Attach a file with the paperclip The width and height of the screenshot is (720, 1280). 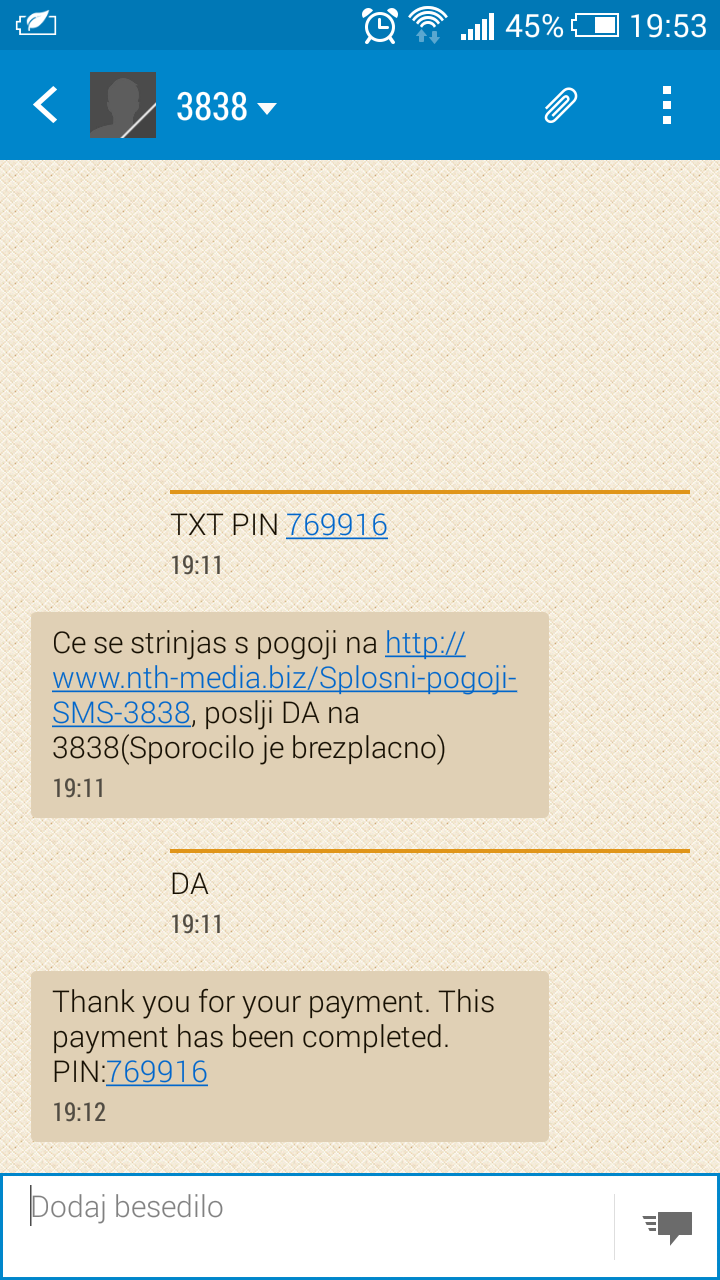coord(561,105)
